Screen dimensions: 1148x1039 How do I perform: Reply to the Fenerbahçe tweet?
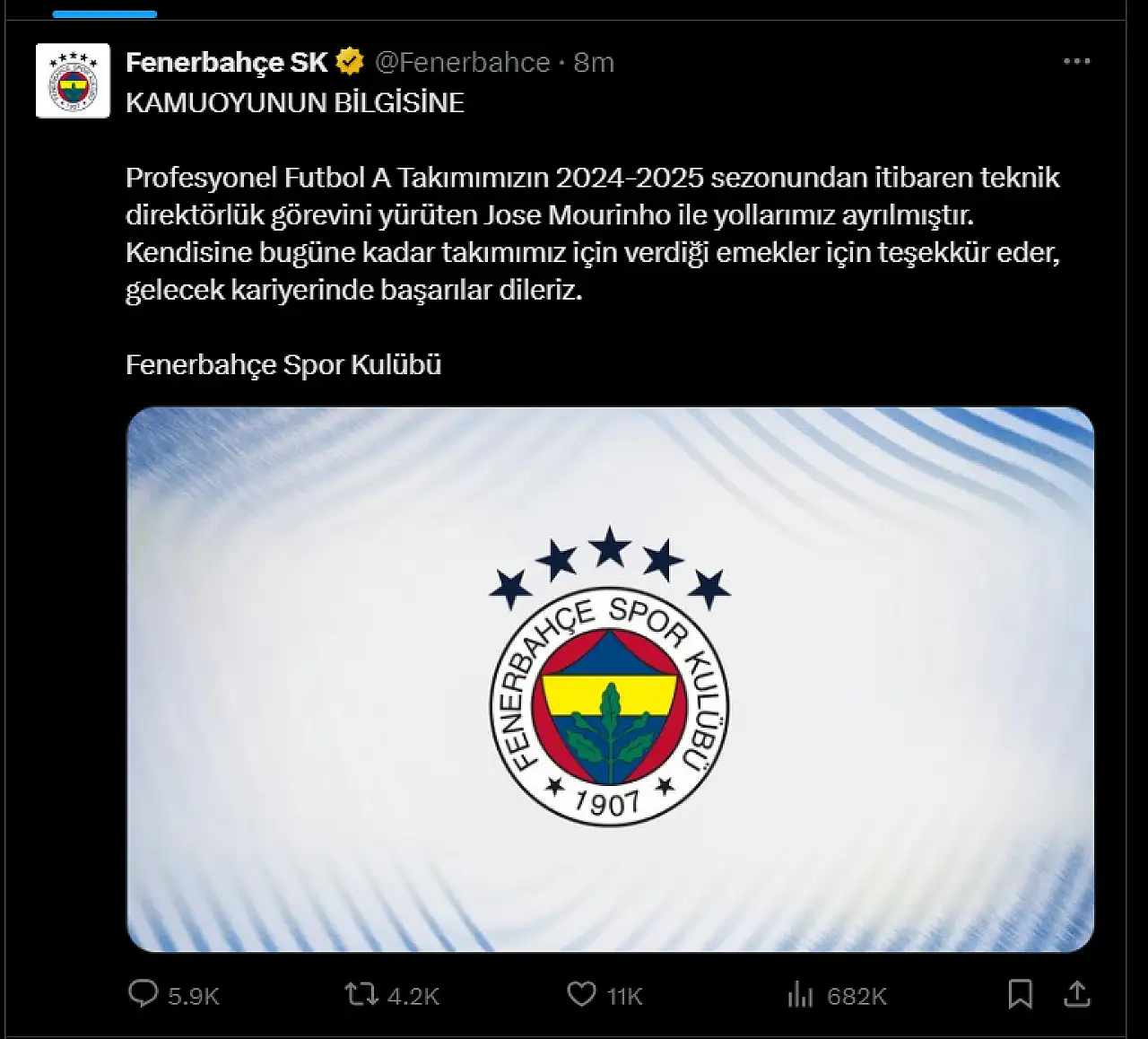tap(143, 994)
